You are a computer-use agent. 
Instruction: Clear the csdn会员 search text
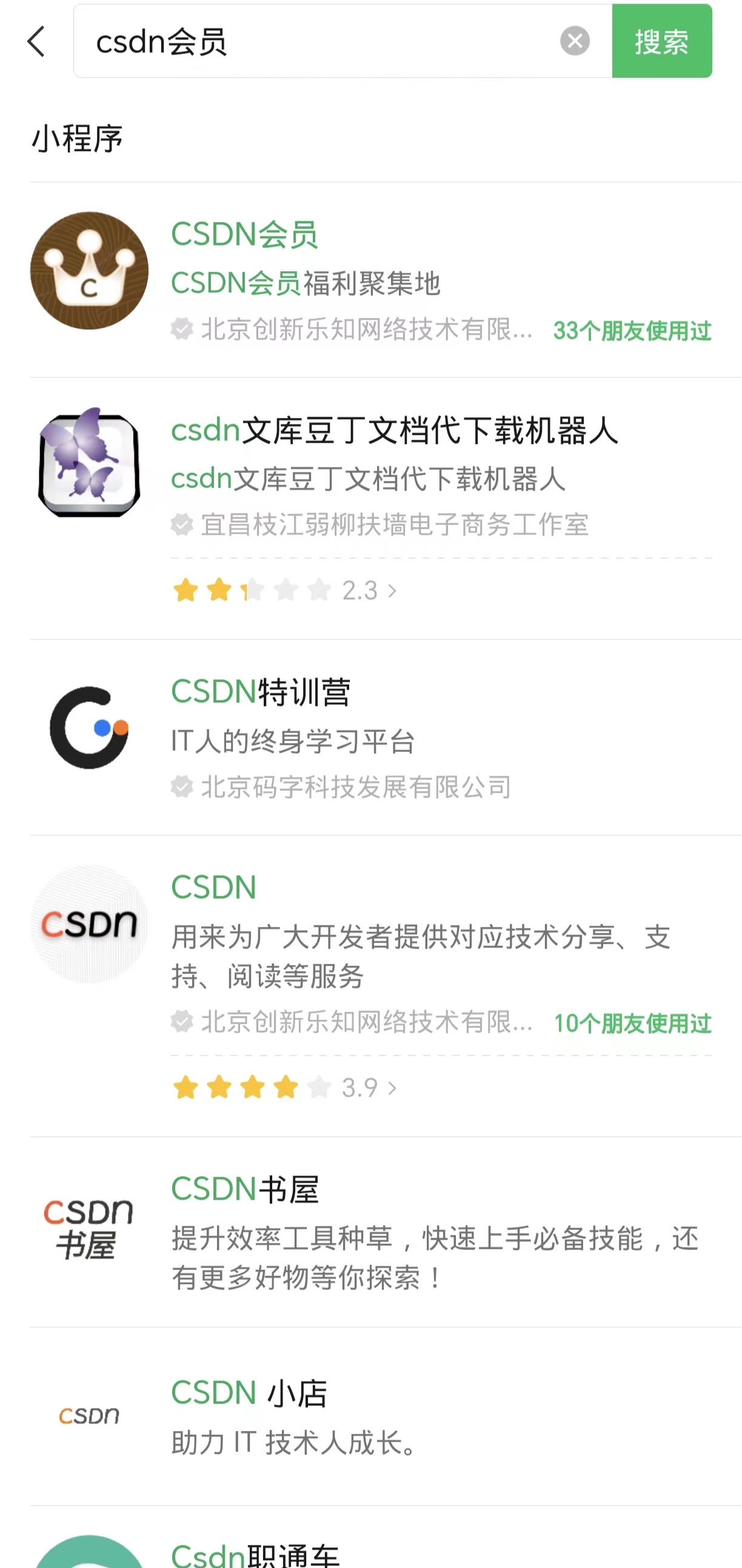point(574,41)
